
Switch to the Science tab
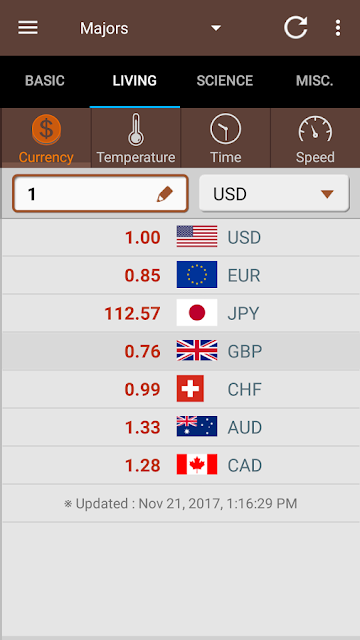click(225, 81)
